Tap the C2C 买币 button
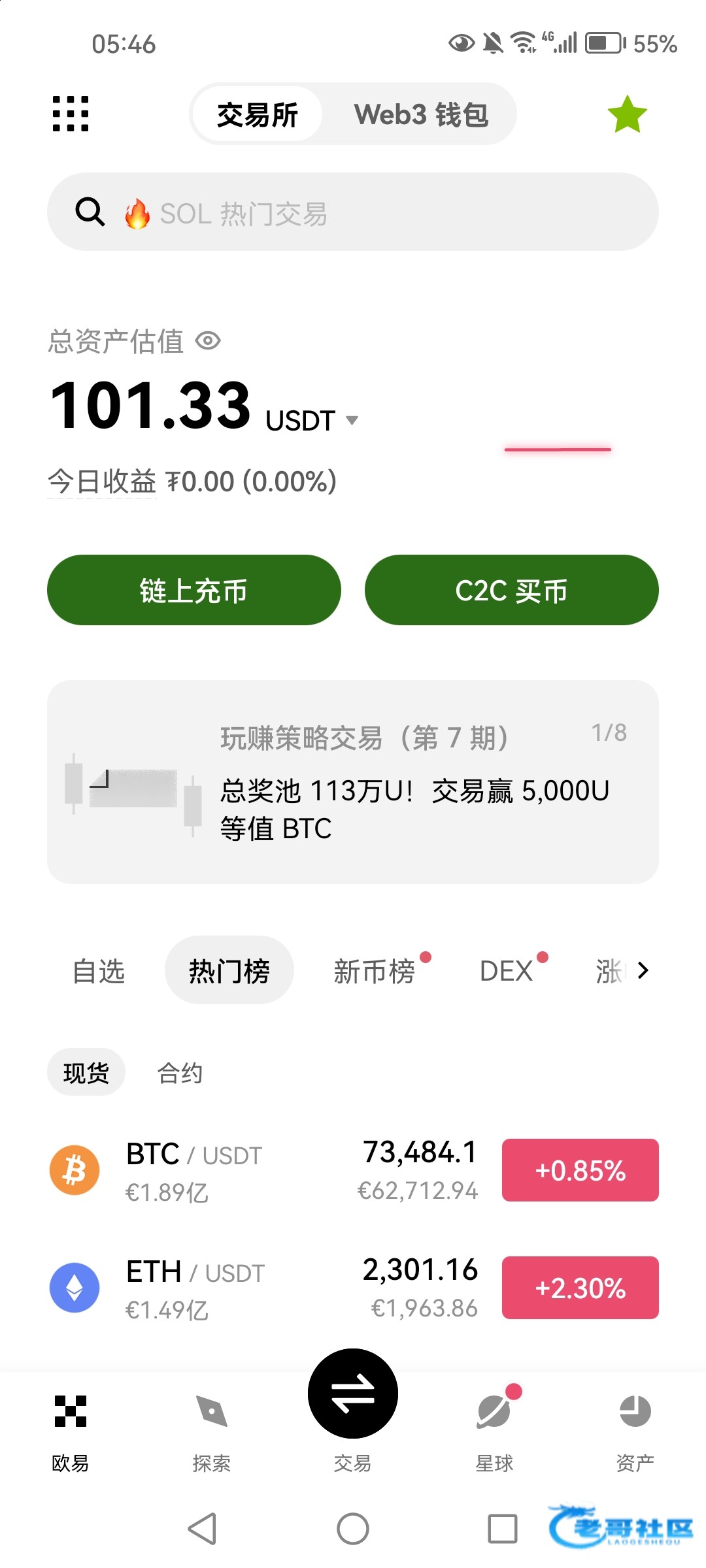 [x=511, y=590]
